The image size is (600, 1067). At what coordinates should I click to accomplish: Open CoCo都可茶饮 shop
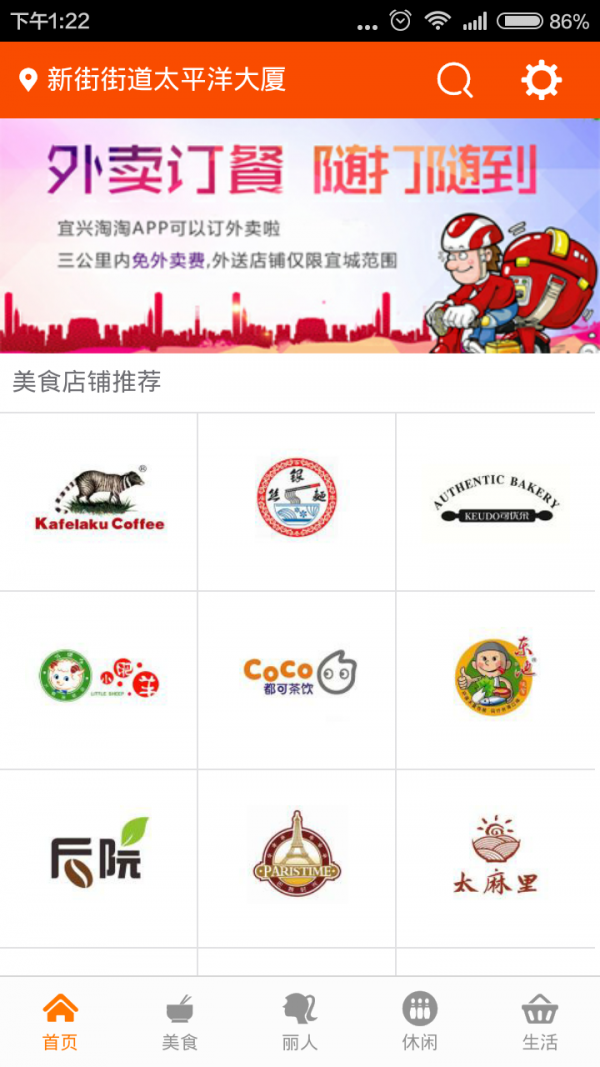(297, 679)
